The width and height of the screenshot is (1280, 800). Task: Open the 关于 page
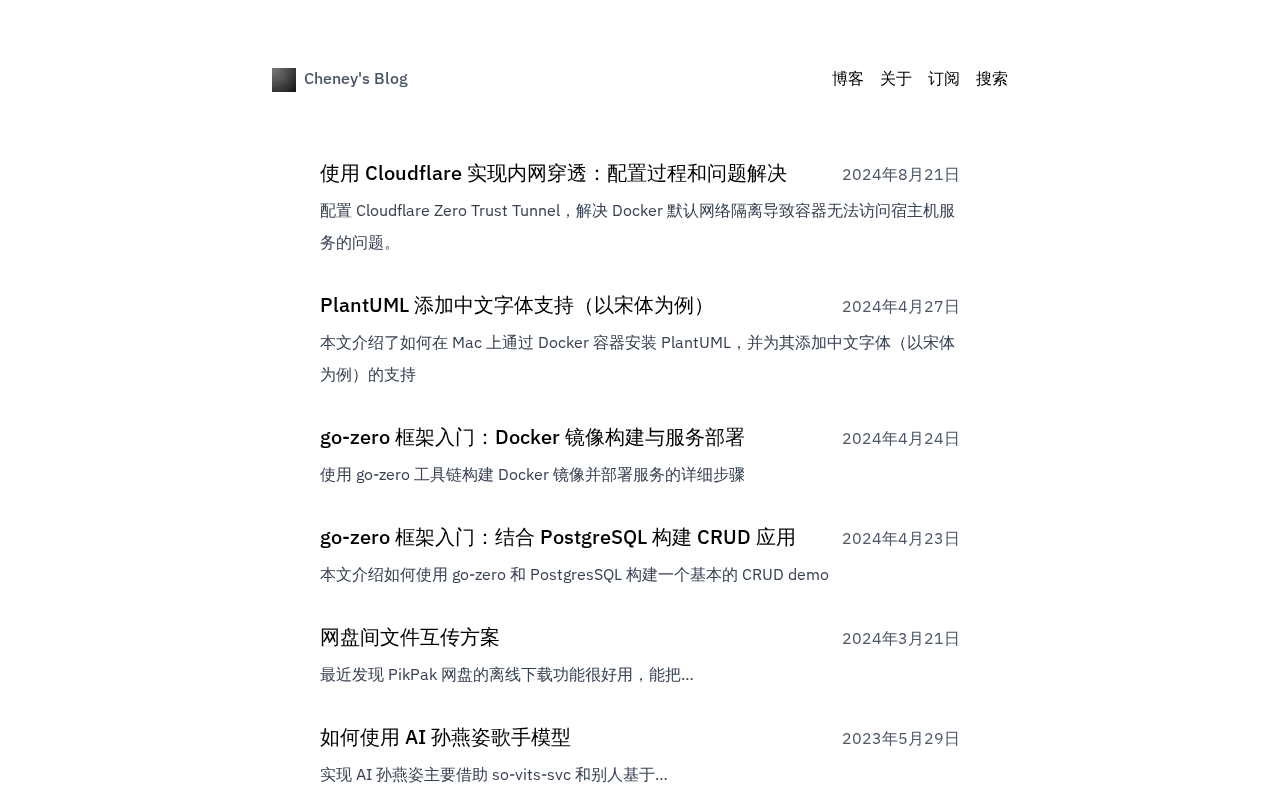(895, 79)
